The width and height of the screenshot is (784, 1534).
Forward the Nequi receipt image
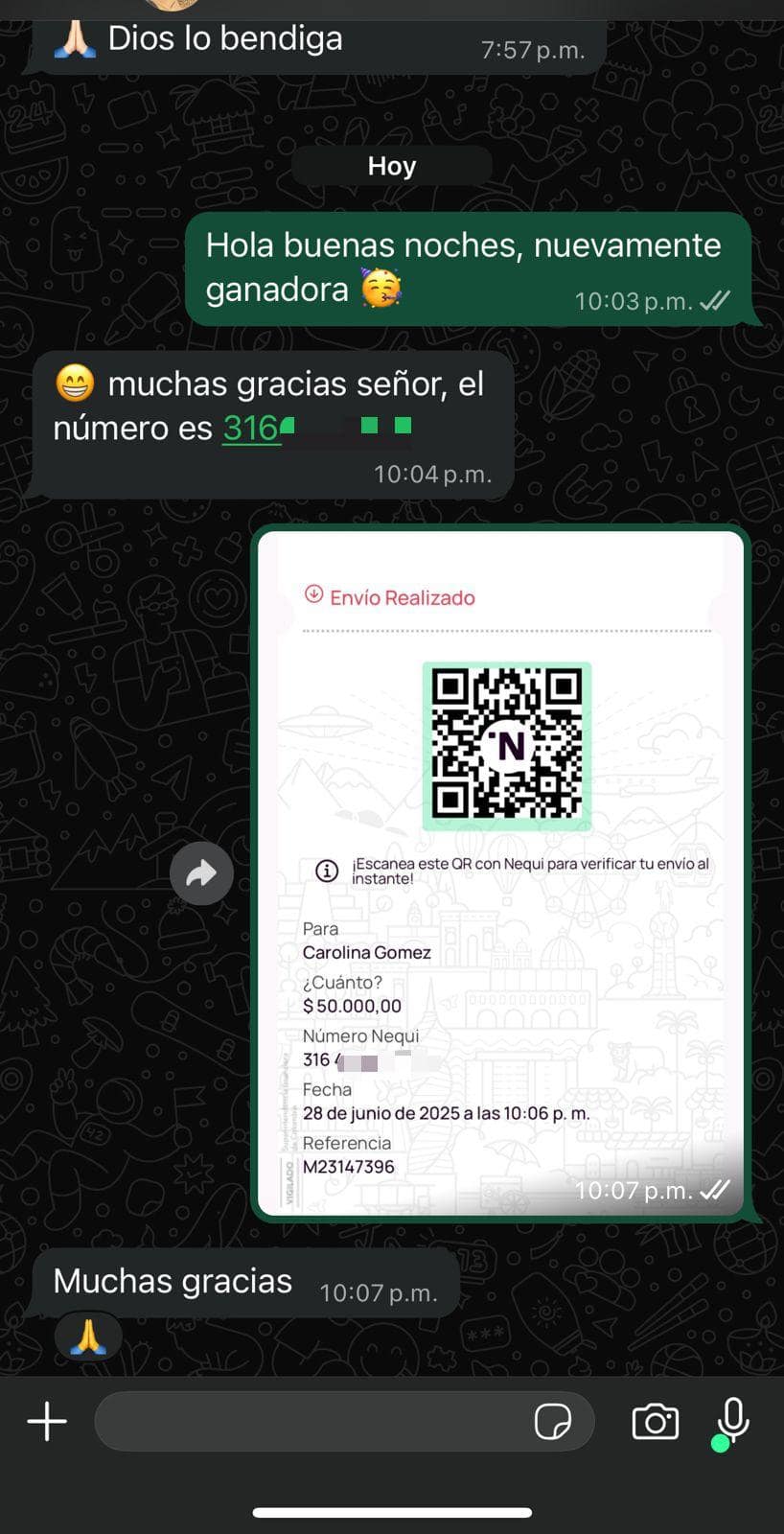pos(201,873)
